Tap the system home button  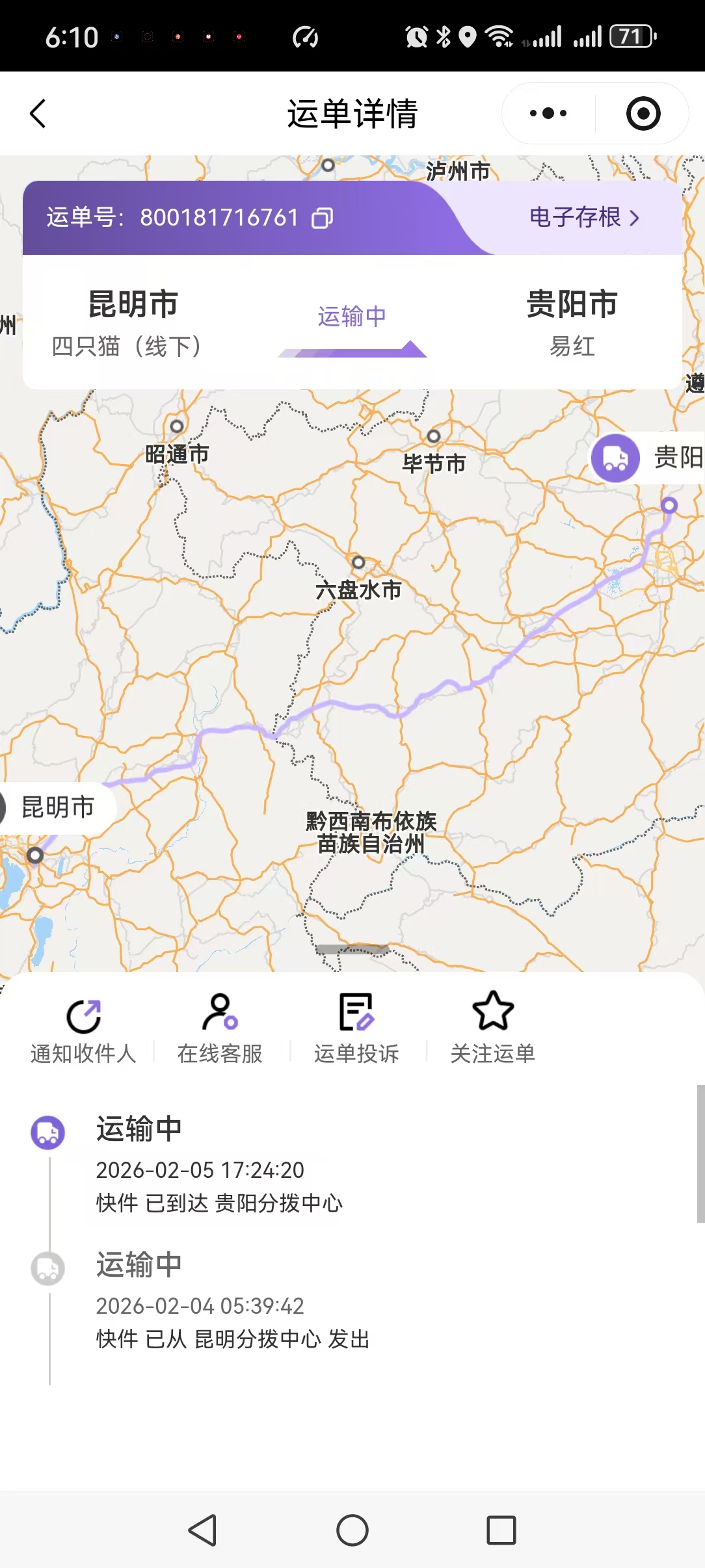pos(352,1530)
